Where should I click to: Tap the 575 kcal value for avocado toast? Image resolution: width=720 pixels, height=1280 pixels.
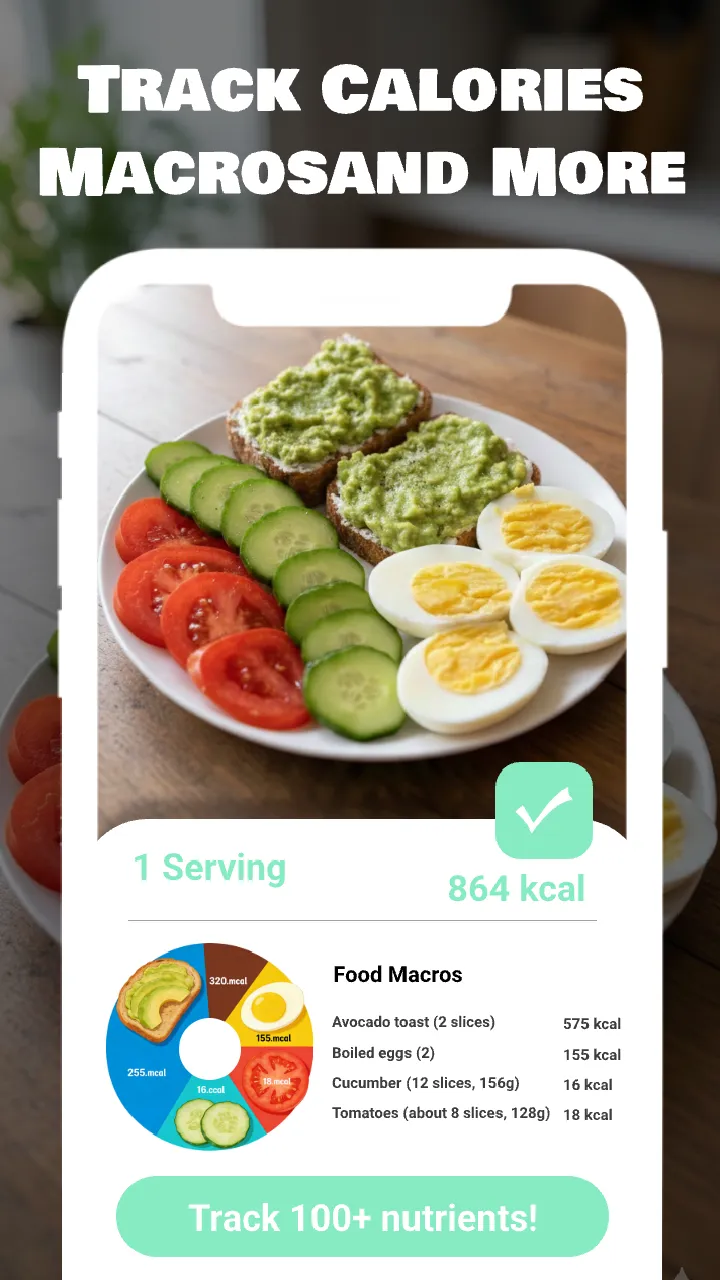(x=591, y=1023)
